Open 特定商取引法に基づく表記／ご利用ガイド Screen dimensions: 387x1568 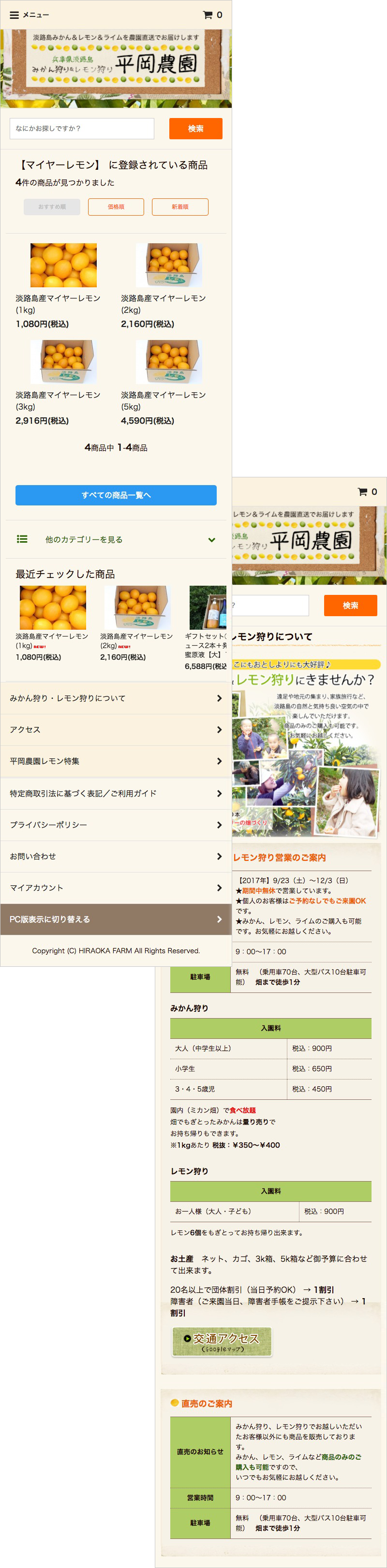pos(116,793)
